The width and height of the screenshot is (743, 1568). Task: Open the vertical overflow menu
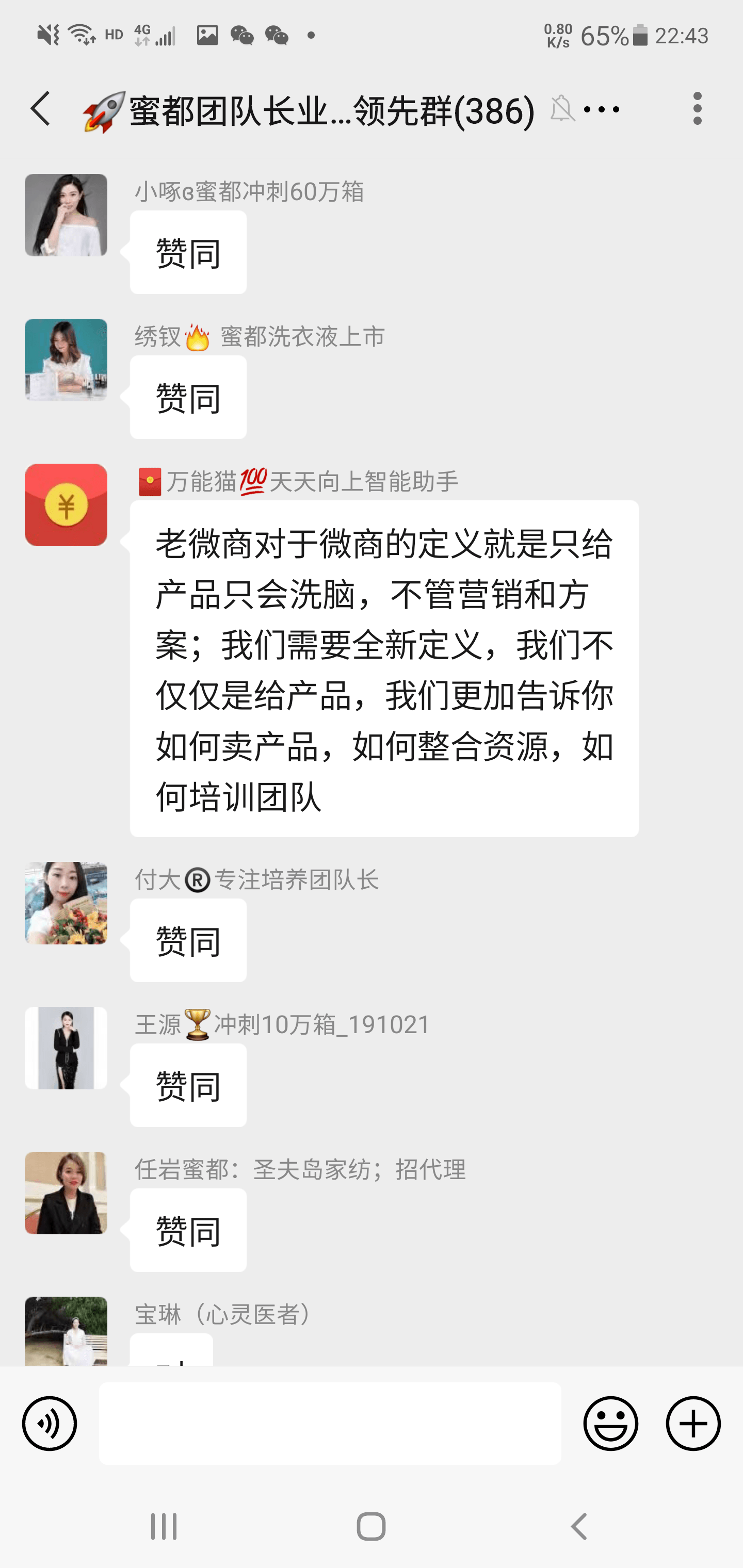697,109
